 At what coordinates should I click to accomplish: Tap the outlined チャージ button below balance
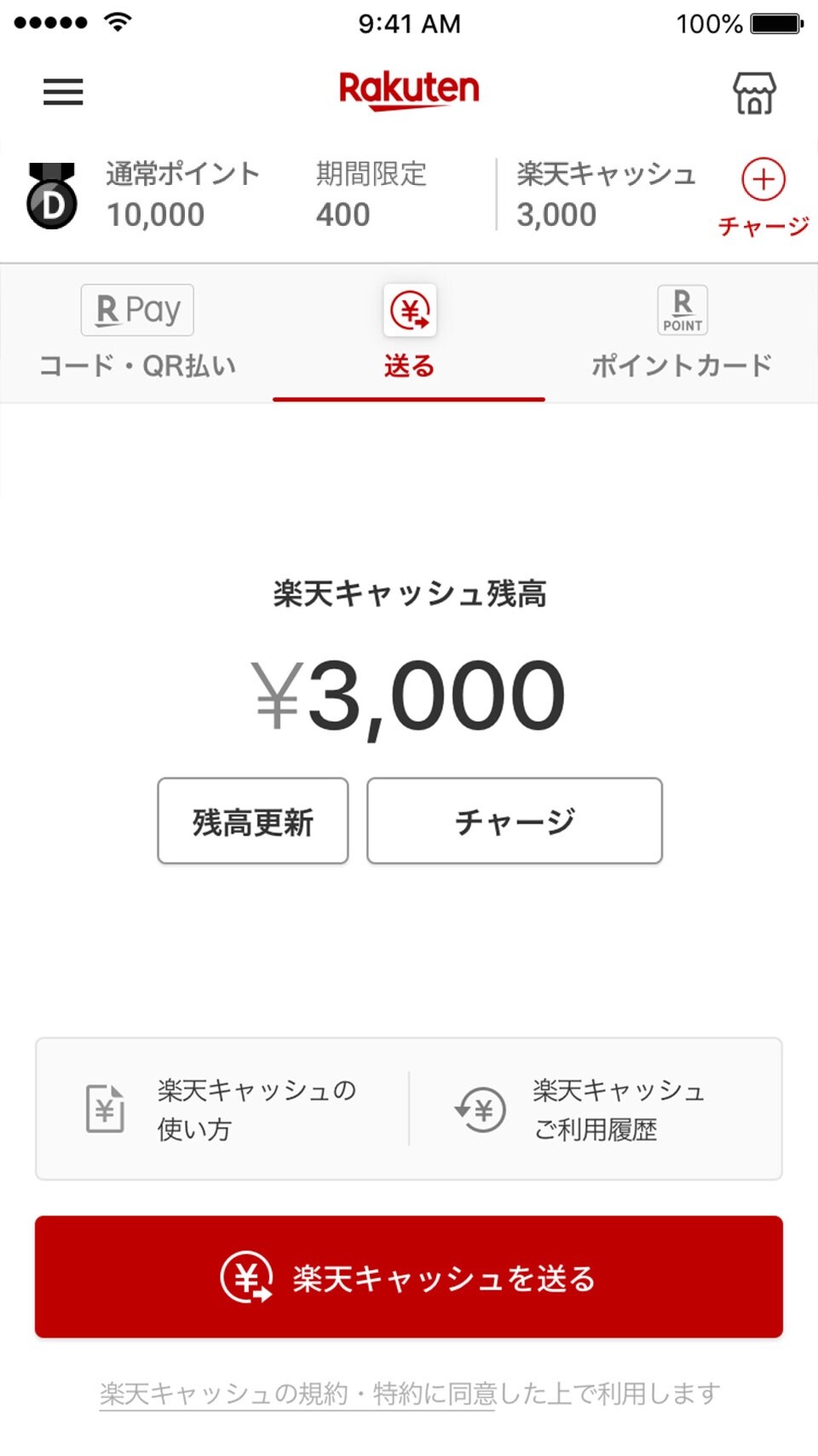tap(515, 821)
